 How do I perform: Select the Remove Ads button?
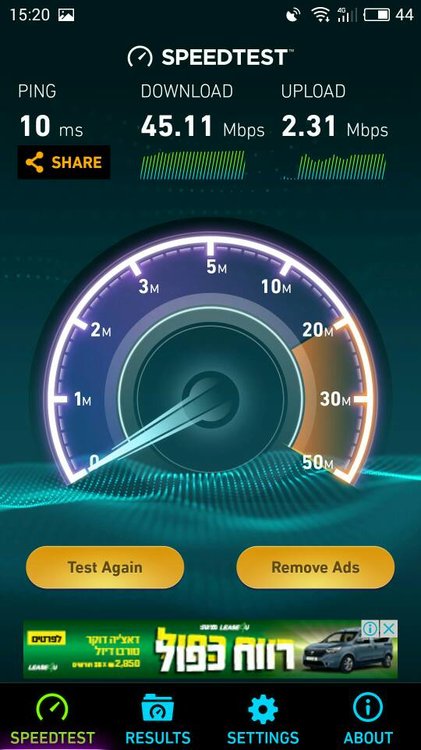pyautogui.click(x=315, y=567)
